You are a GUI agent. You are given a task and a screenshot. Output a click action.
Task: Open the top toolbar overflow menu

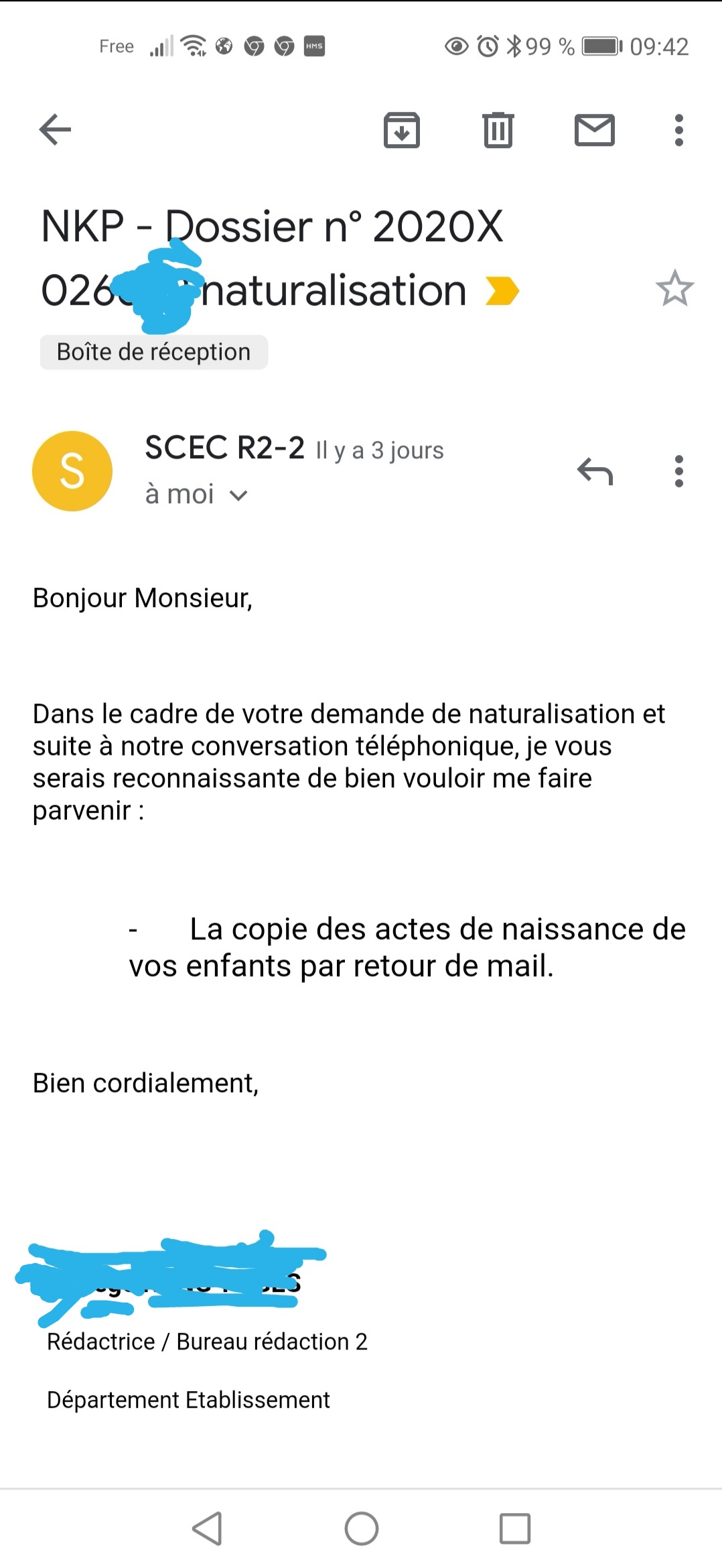pyautogui.click(x=678, y=130)
